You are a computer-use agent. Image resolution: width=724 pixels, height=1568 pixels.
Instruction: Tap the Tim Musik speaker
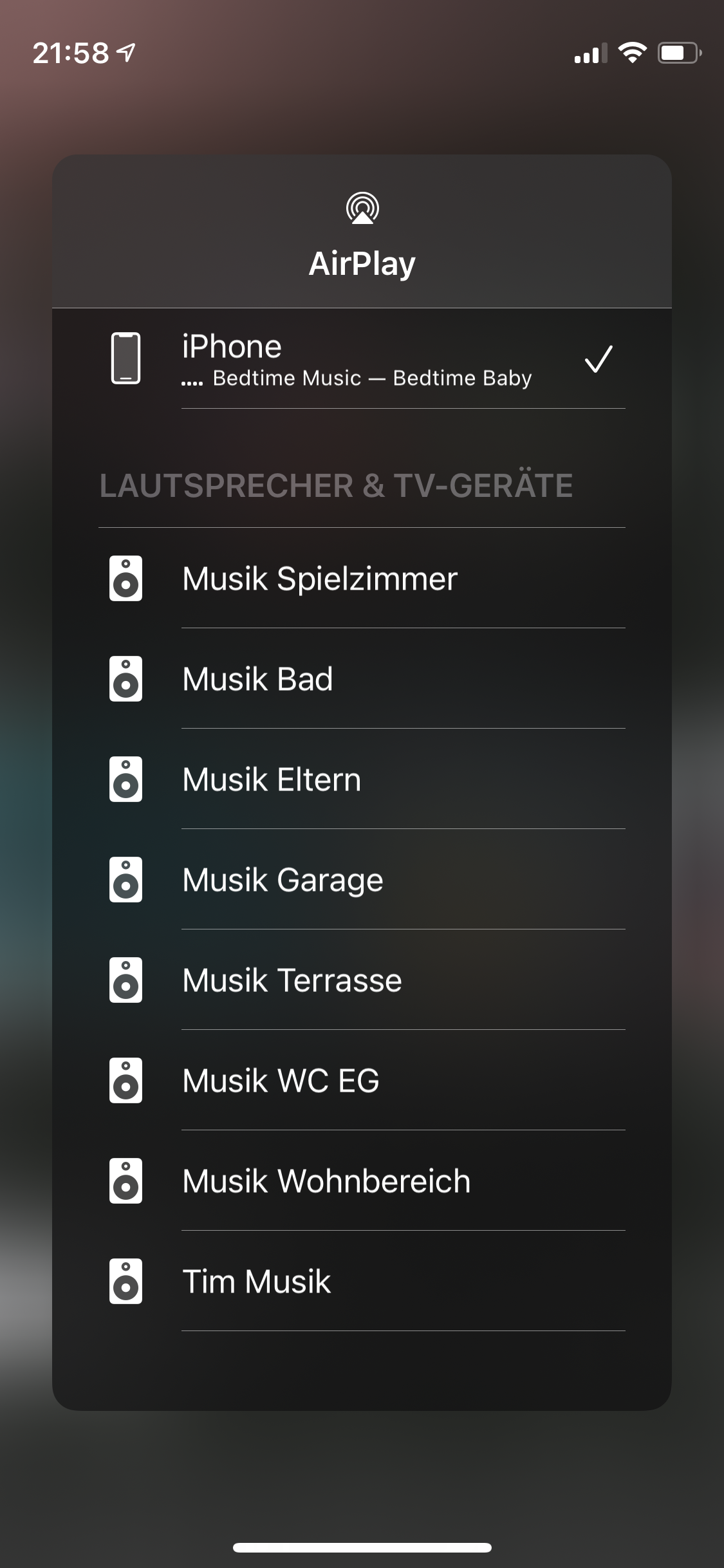360,1281
